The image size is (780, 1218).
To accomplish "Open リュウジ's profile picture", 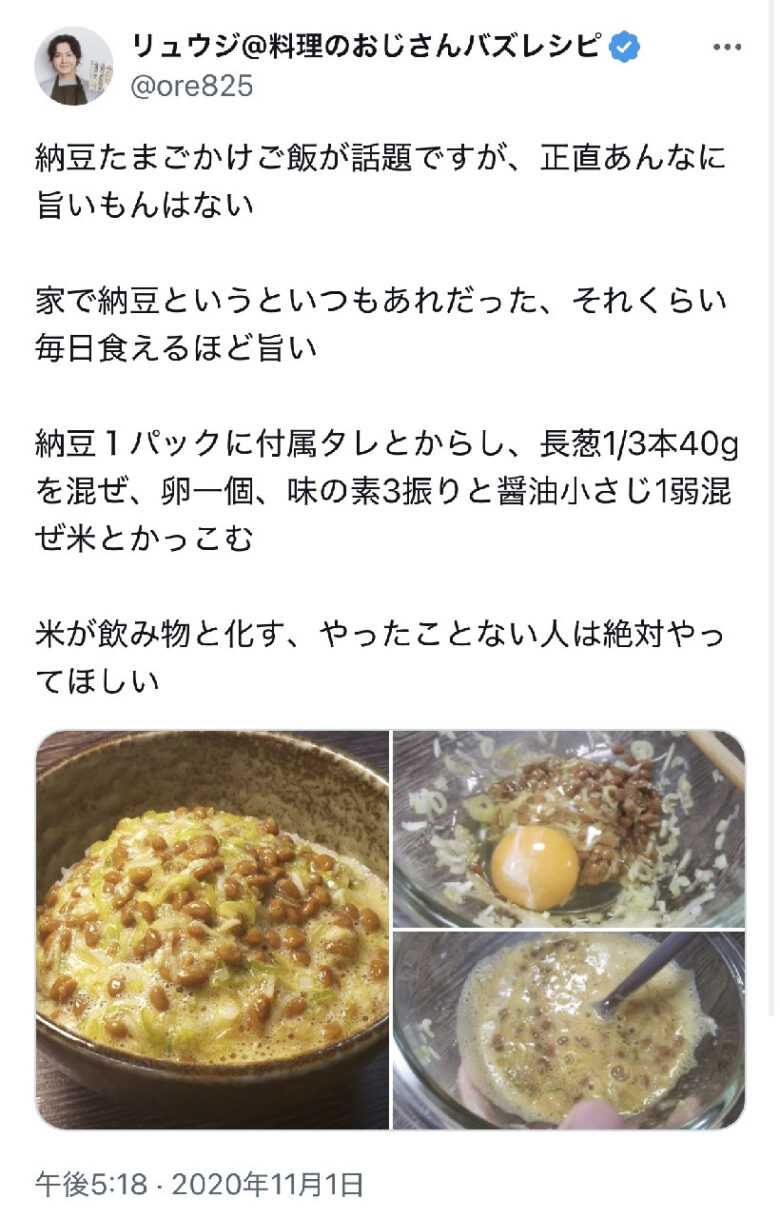I will coord(74,66).
